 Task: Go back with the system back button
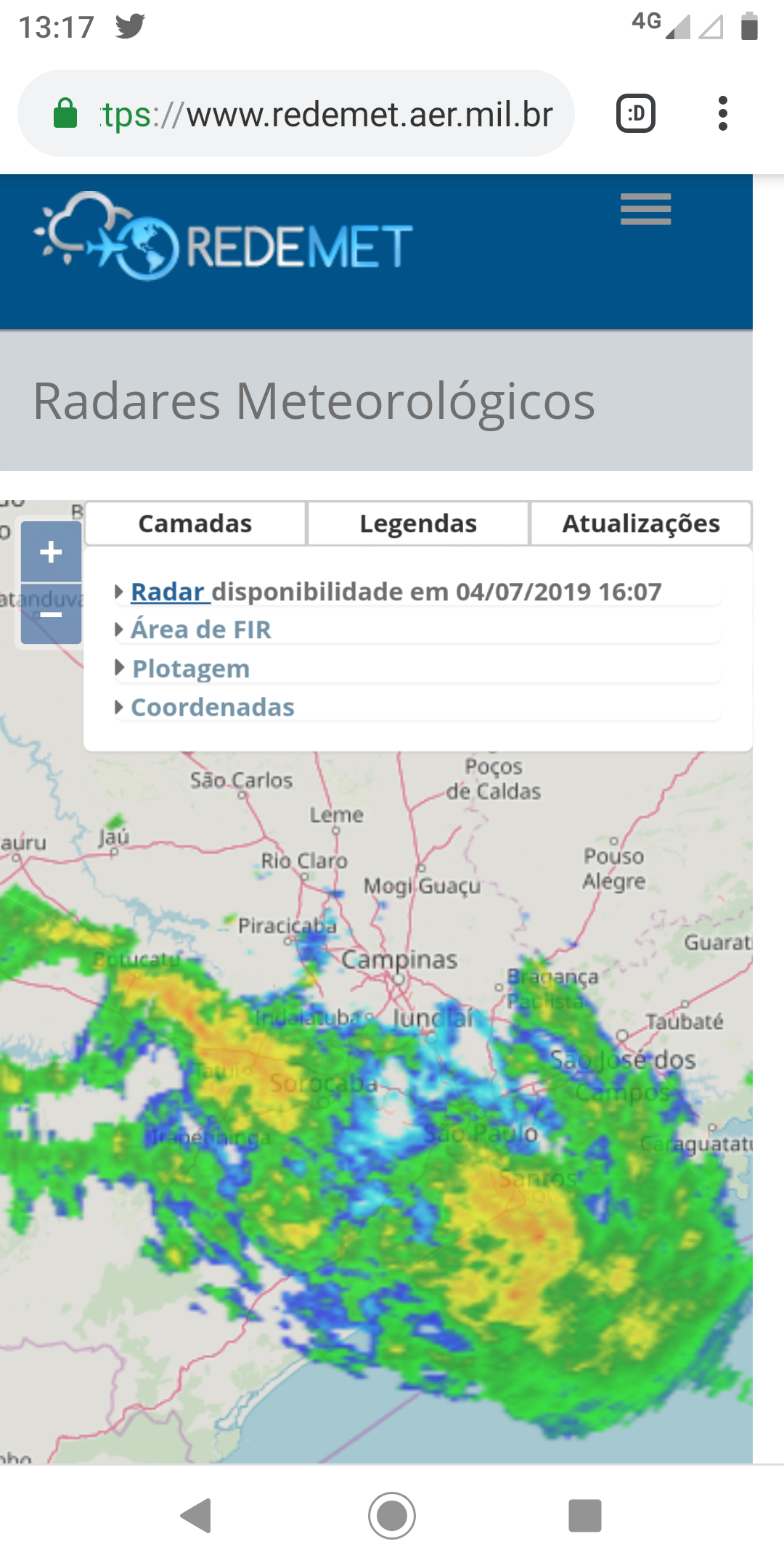196,1516
